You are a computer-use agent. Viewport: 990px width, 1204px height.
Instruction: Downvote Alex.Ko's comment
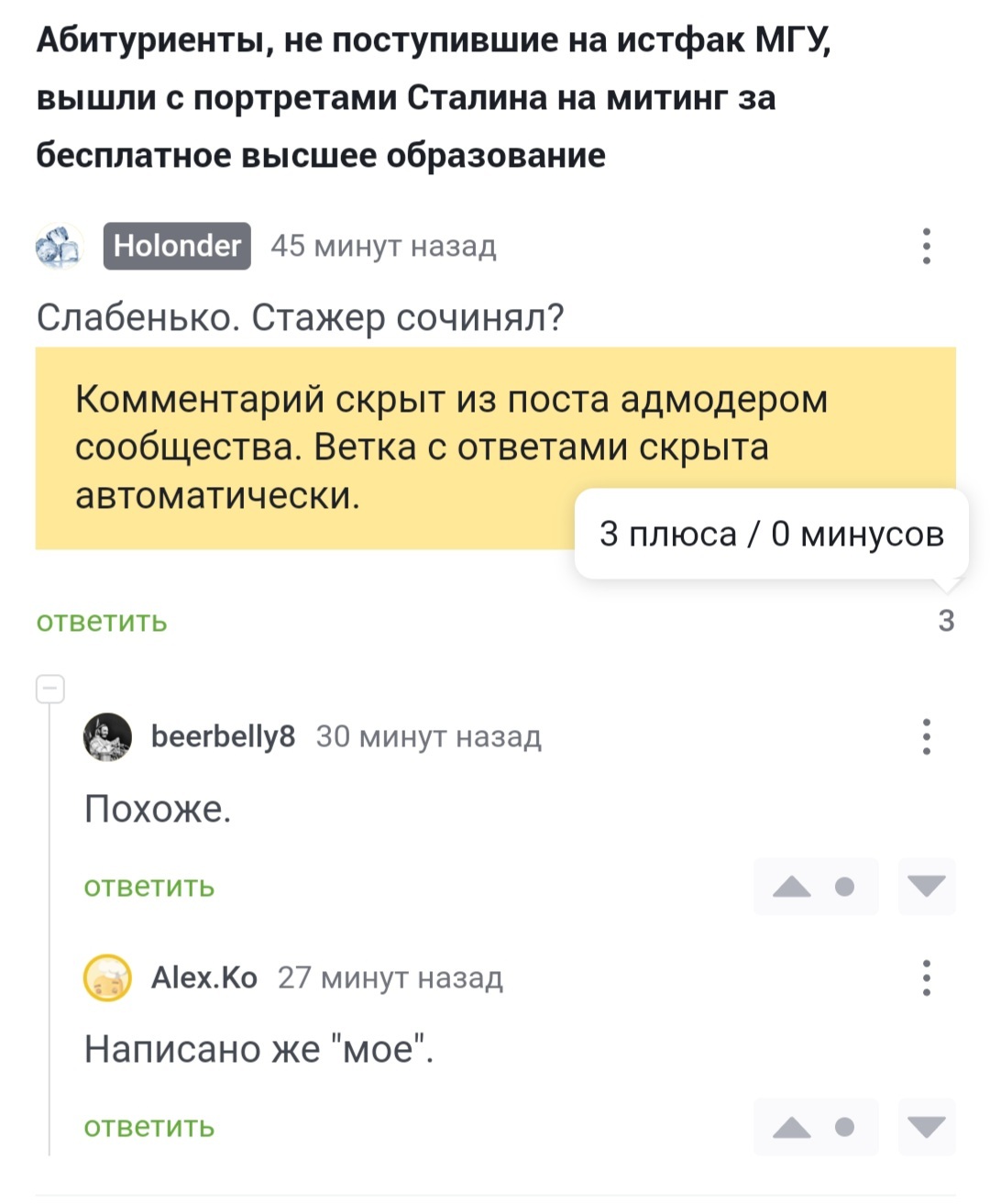click(927, 1127)
